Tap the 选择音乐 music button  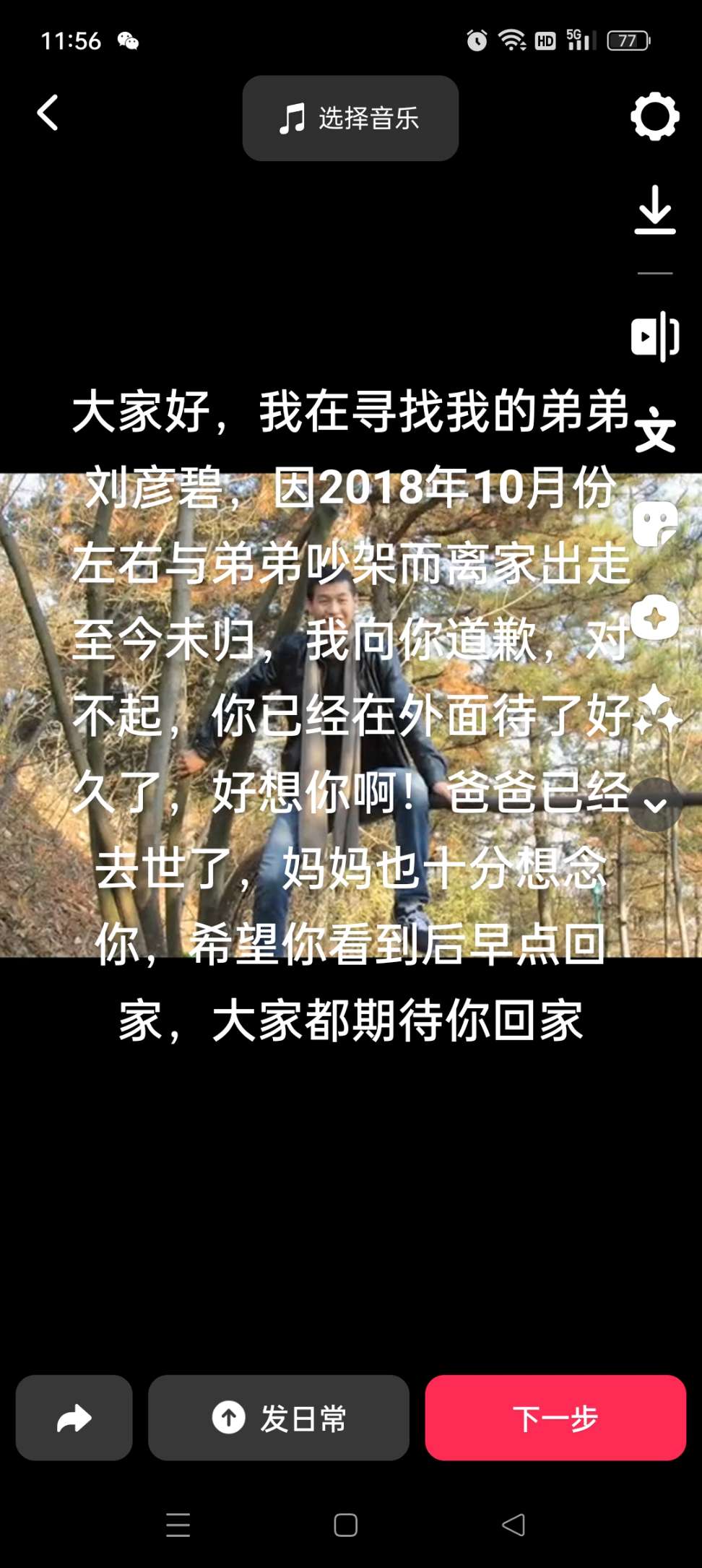coord(350,118)
